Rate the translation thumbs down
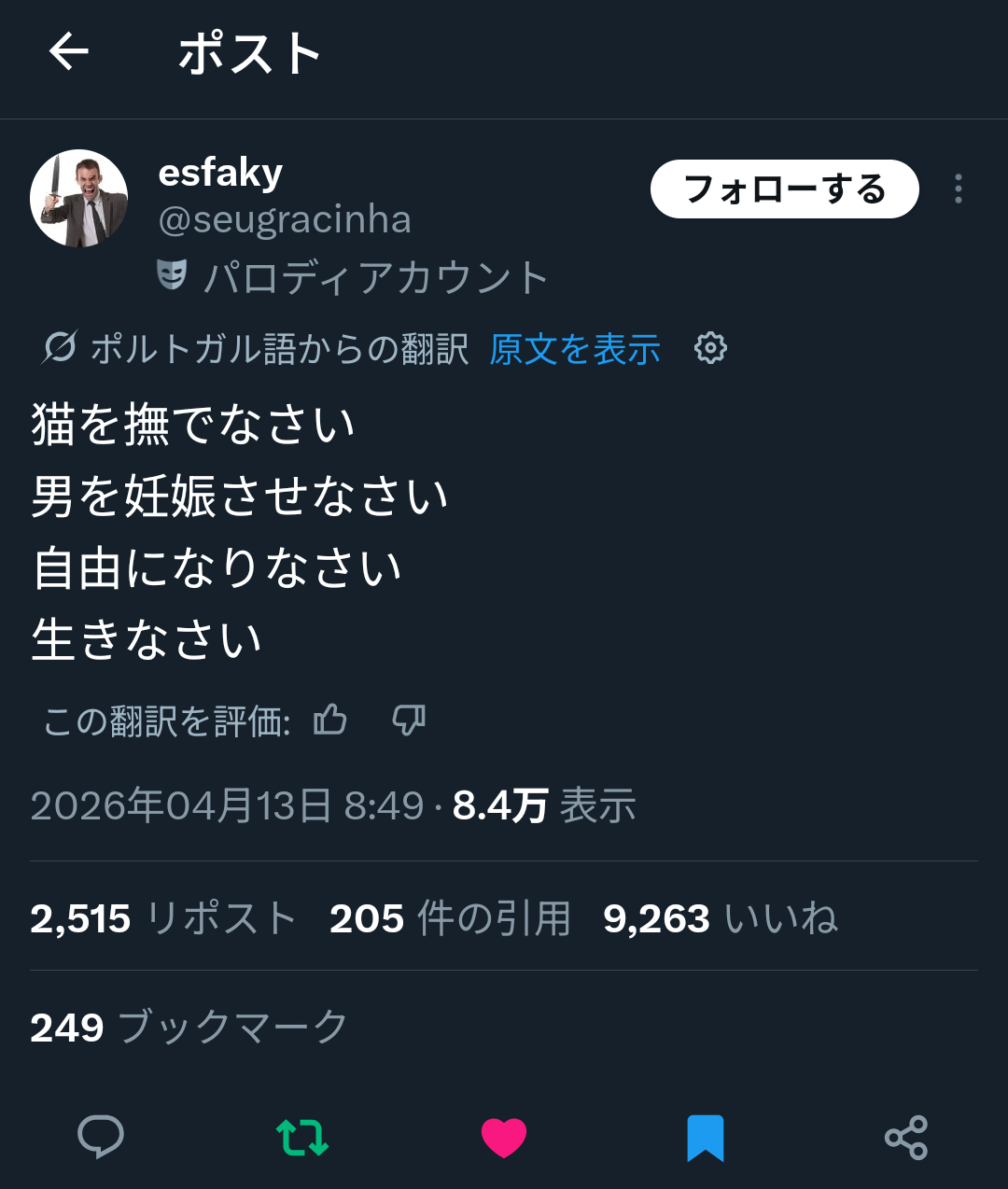Image resolution: width=1008 pixels, height=1189 pixels. [x=409, y=720]
